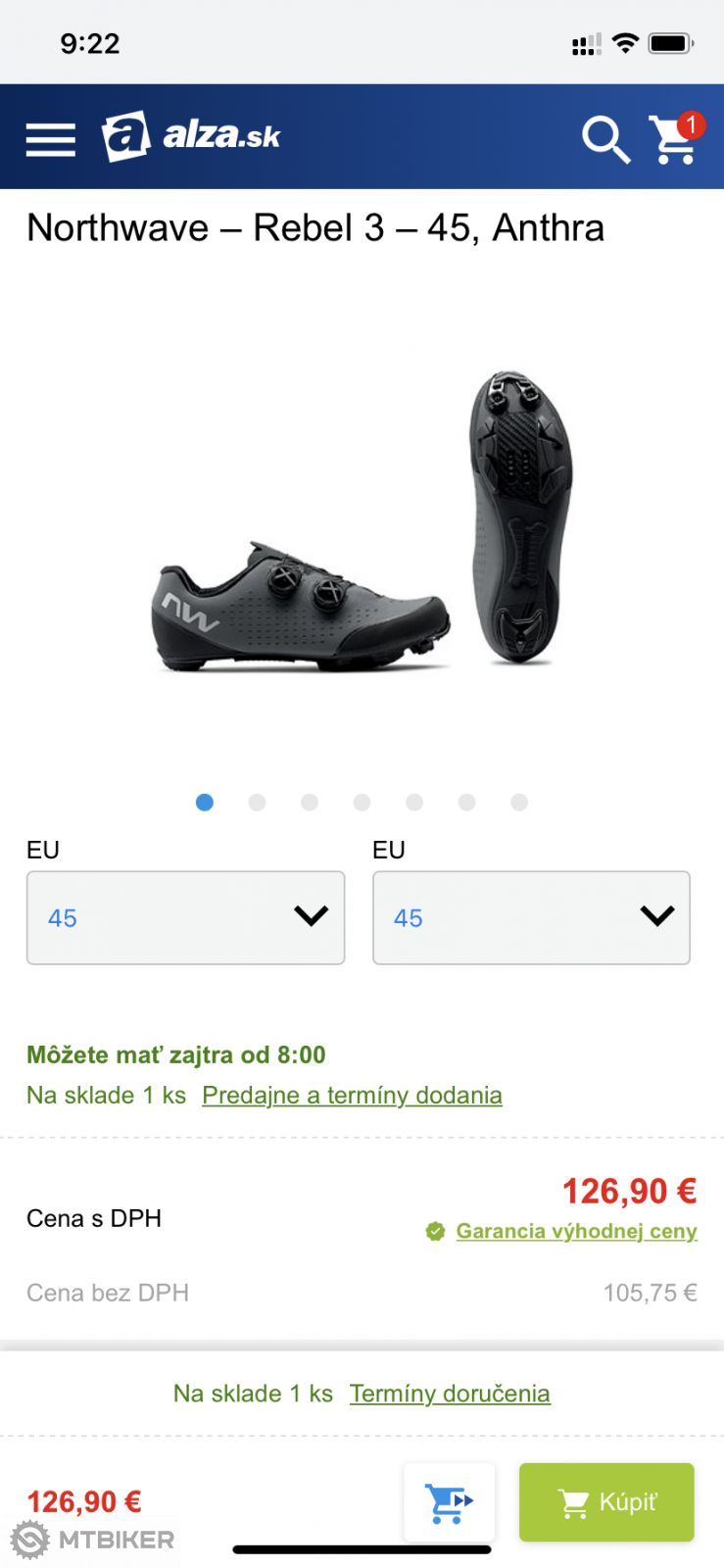Go to the alza.sk homepage logo
The height and width of the screenshot is (1568, 724).
[192, 136]
